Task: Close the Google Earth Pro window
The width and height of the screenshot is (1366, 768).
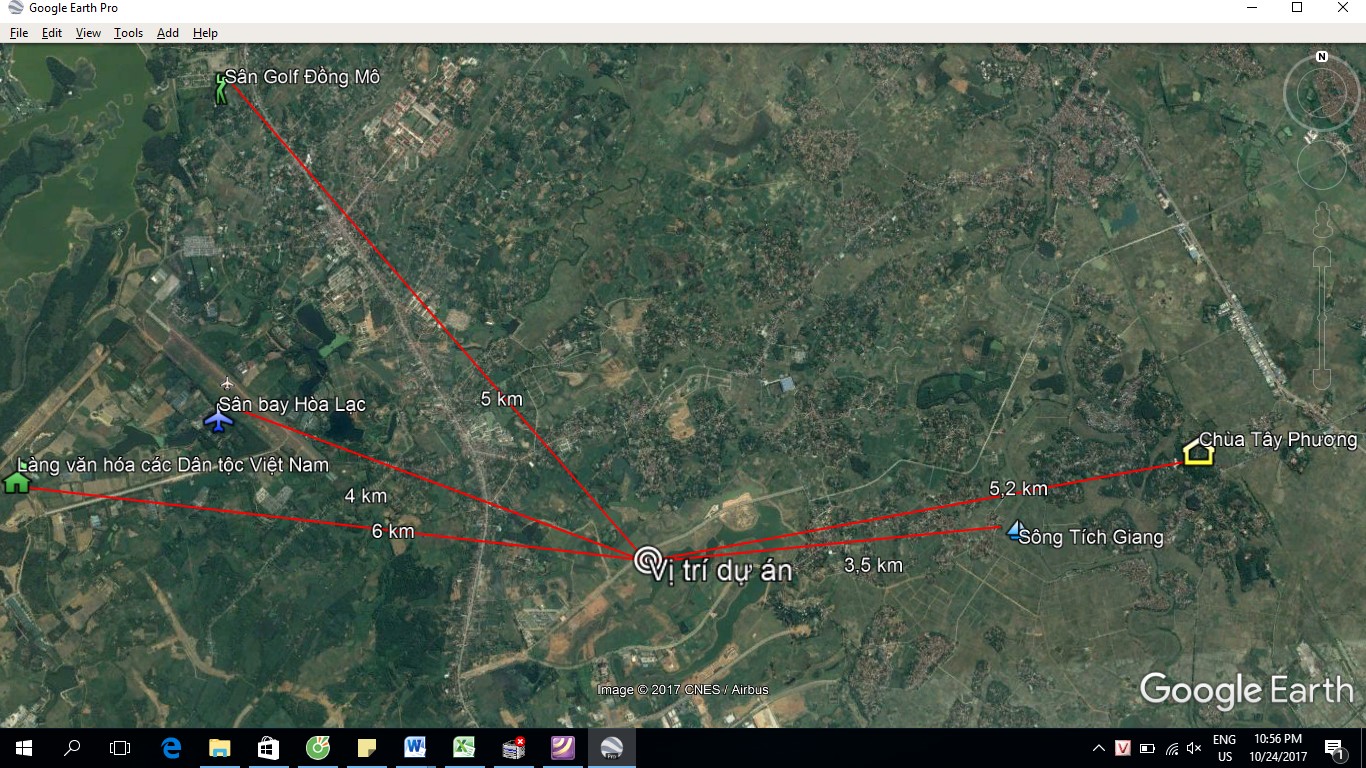Action: pyautogui.click(x=1343, y=8)
